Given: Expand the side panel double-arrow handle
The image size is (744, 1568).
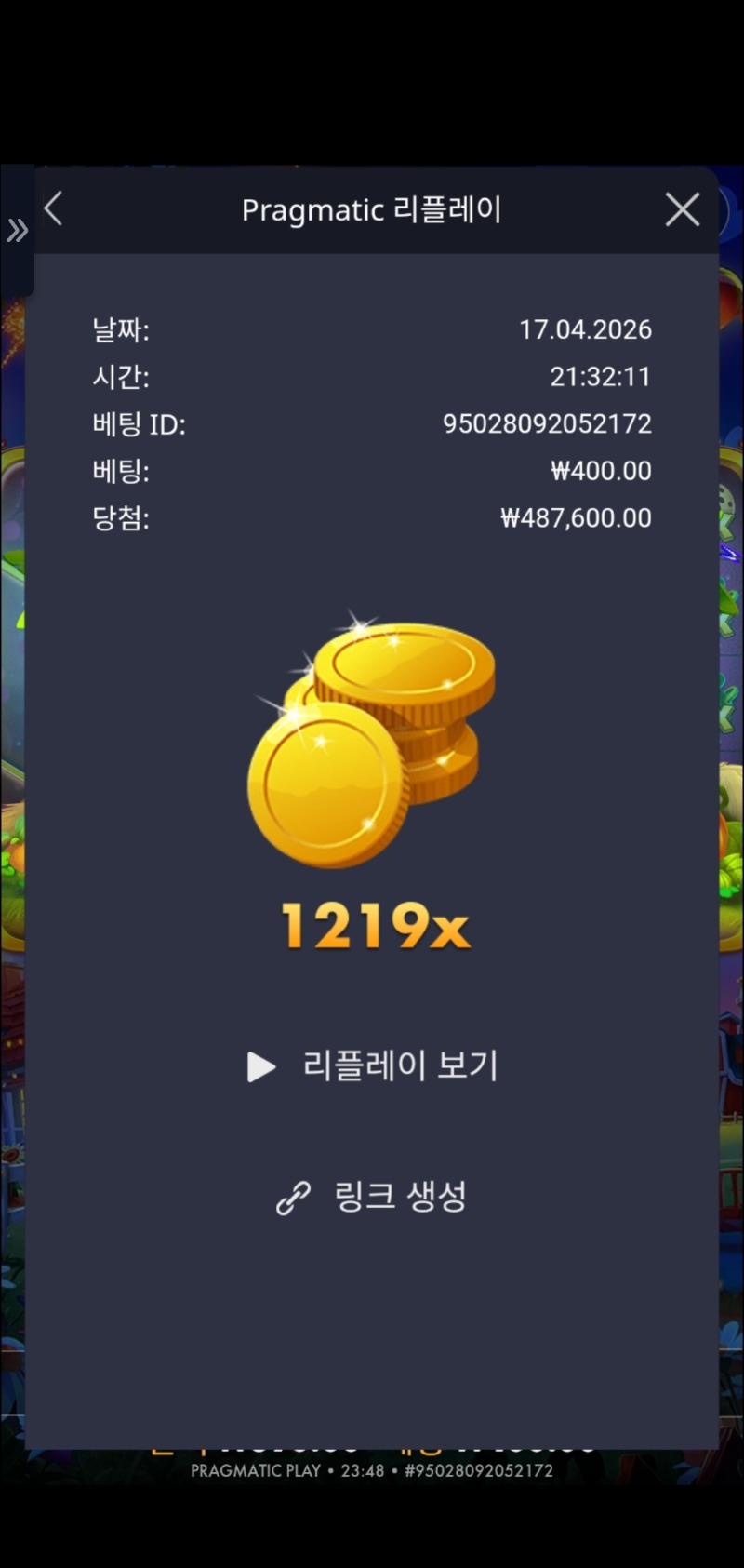Looking at the screenshot, I should point(17,230).
